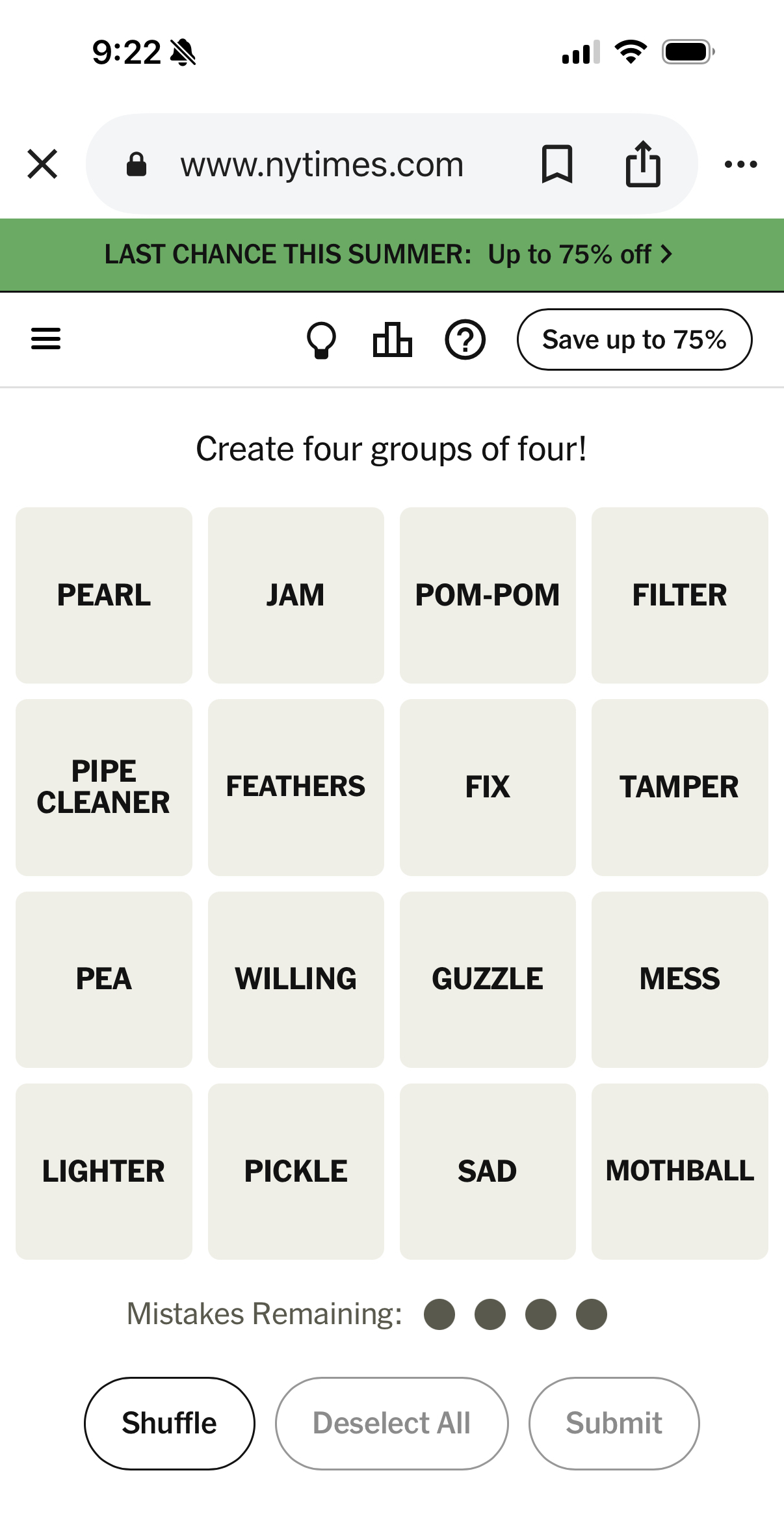Screen dimensions: 784x1516
Task: Get a hint with the lightbulb icon
Action: (321, 339)
